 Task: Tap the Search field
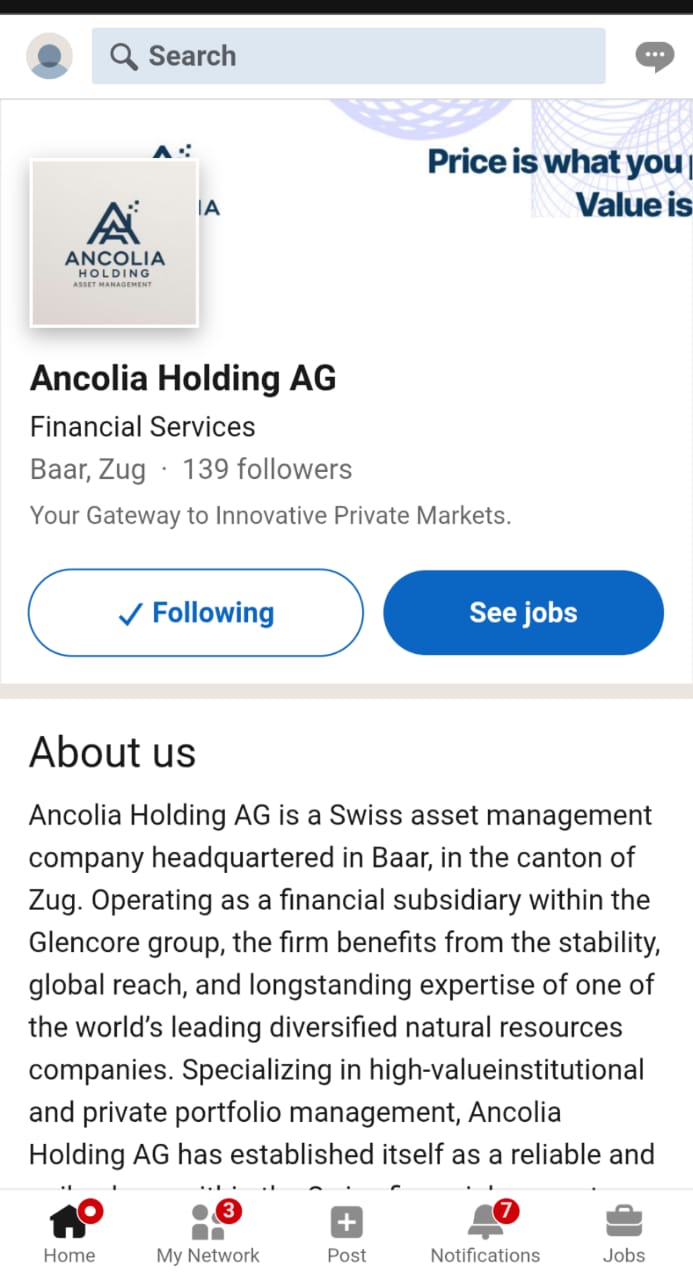348,56
